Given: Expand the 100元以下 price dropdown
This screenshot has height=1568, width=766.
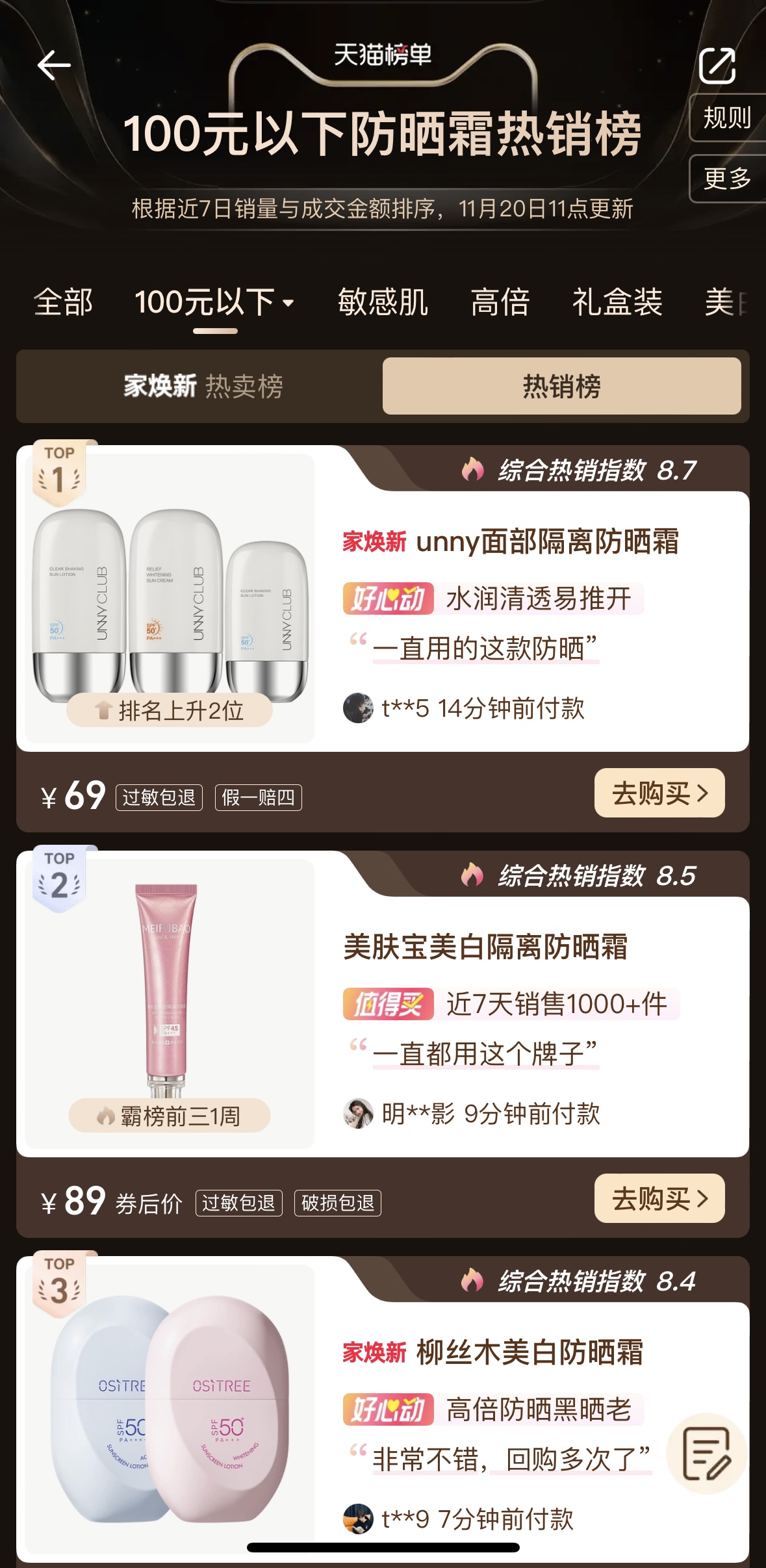Looking at the screenshot, I should coord(214,302).
